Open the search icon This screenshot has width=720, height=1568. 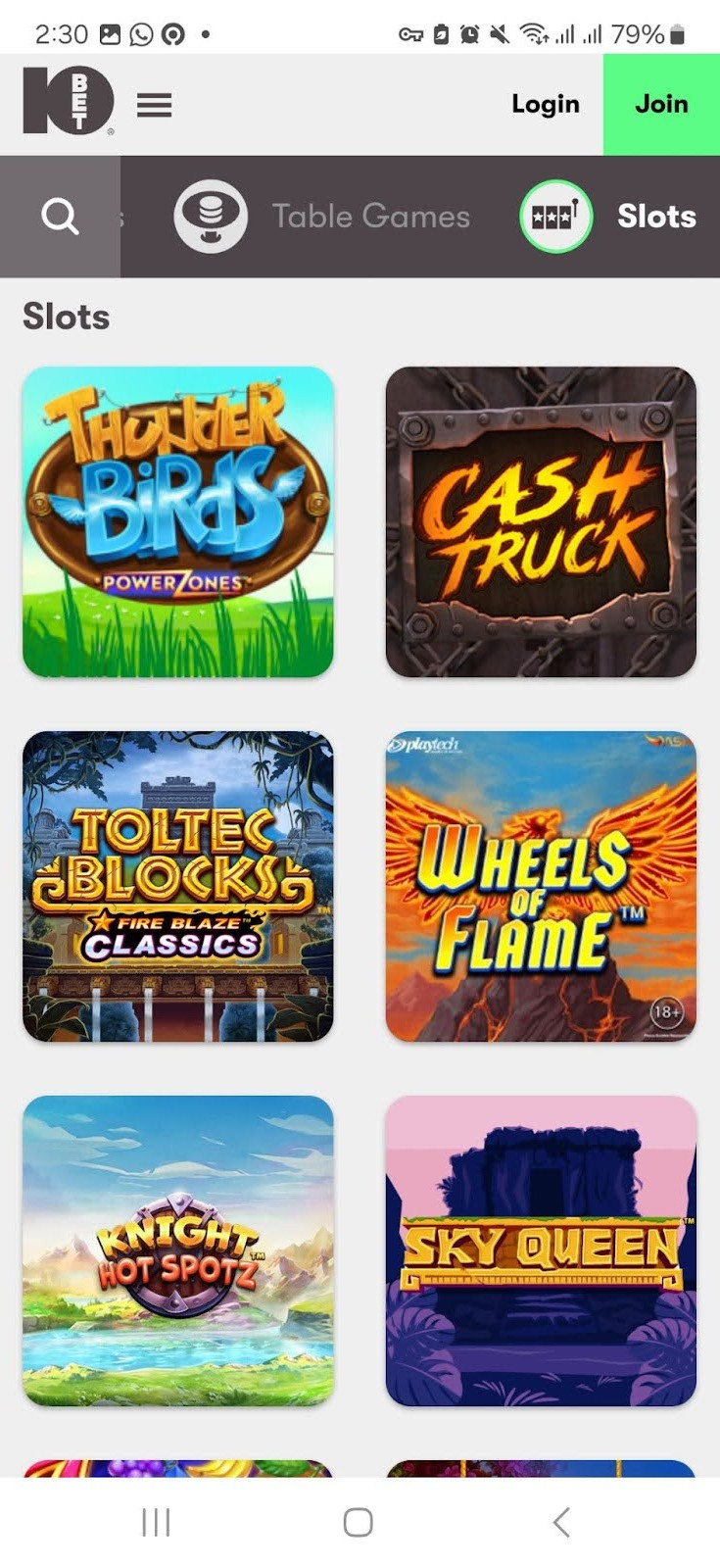coord(60,217)
